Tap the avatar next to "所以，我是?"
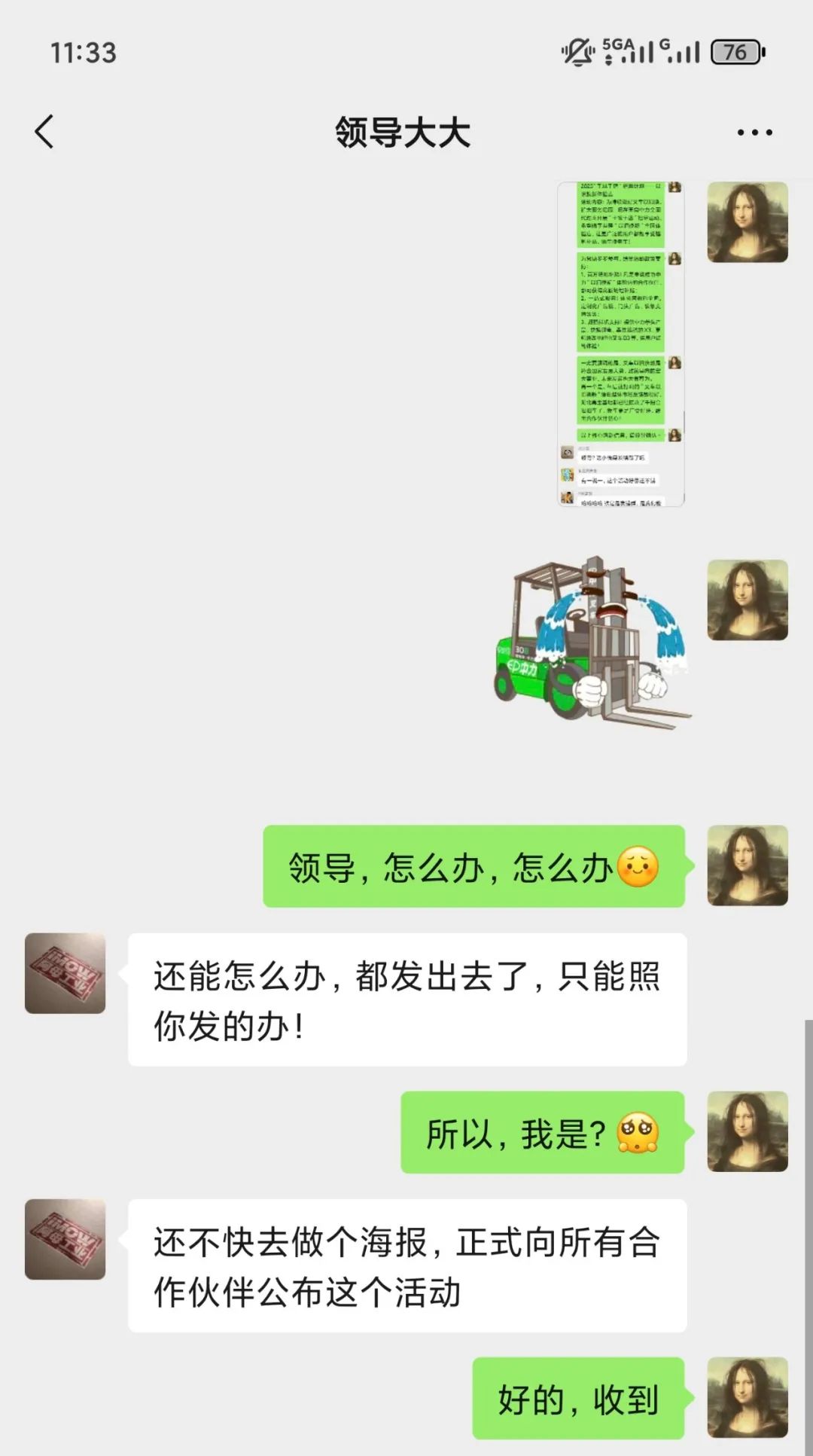This screenshot has width=813, height=1456. [x=748, y=1131]
